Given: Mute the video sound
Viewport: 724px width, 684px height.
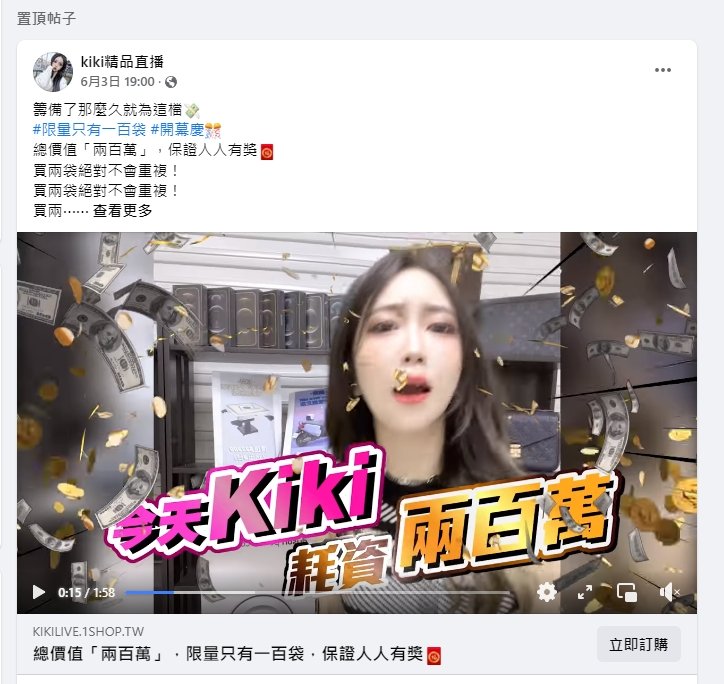Looking at the screenshot, I should (669, 592).
